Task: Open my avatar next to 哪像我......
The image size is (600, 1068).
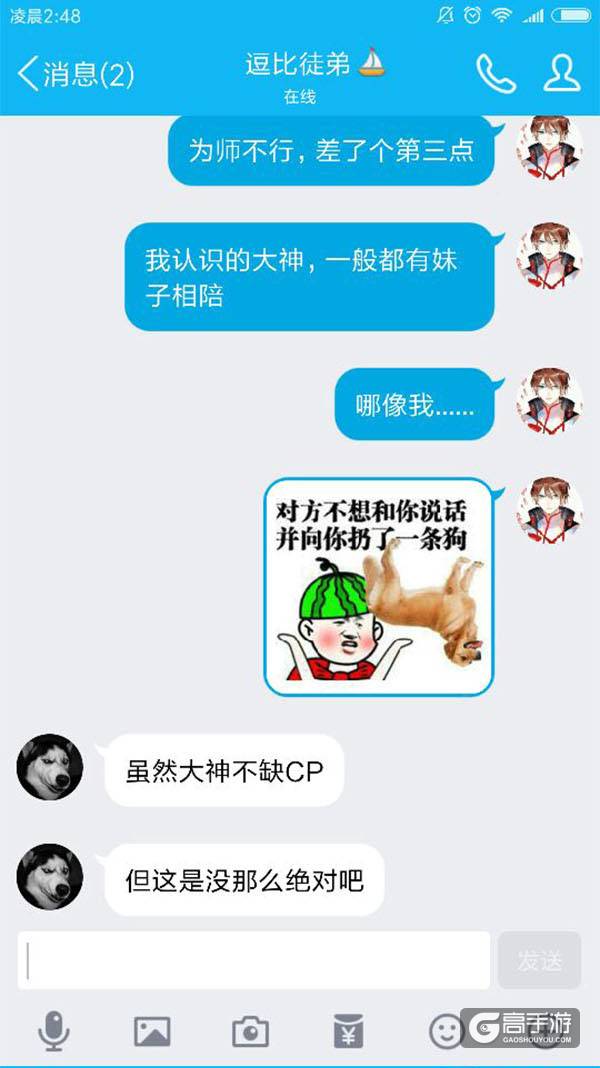Action: point(549,401)
